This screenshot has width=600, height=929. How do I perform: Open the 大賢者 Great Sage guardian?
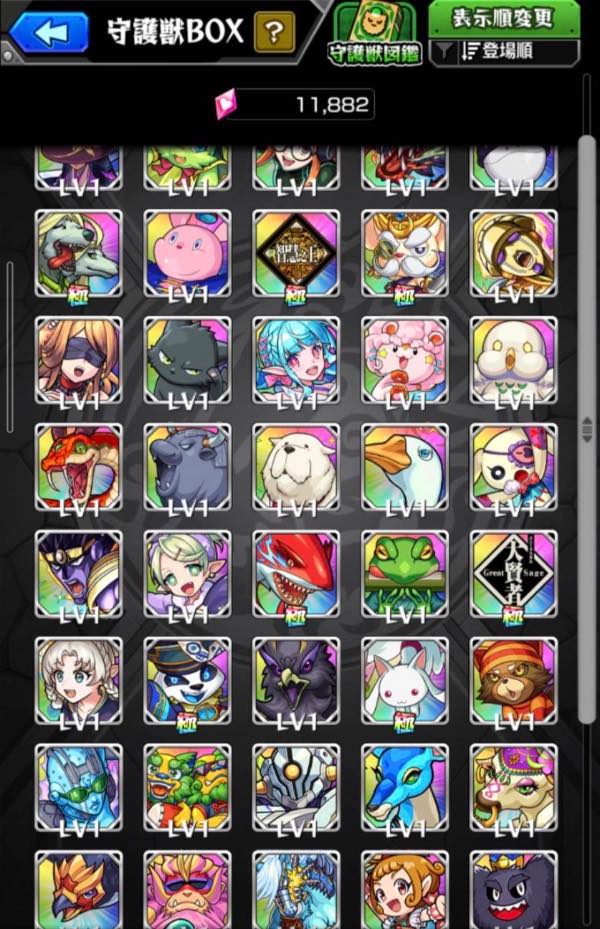513,574
